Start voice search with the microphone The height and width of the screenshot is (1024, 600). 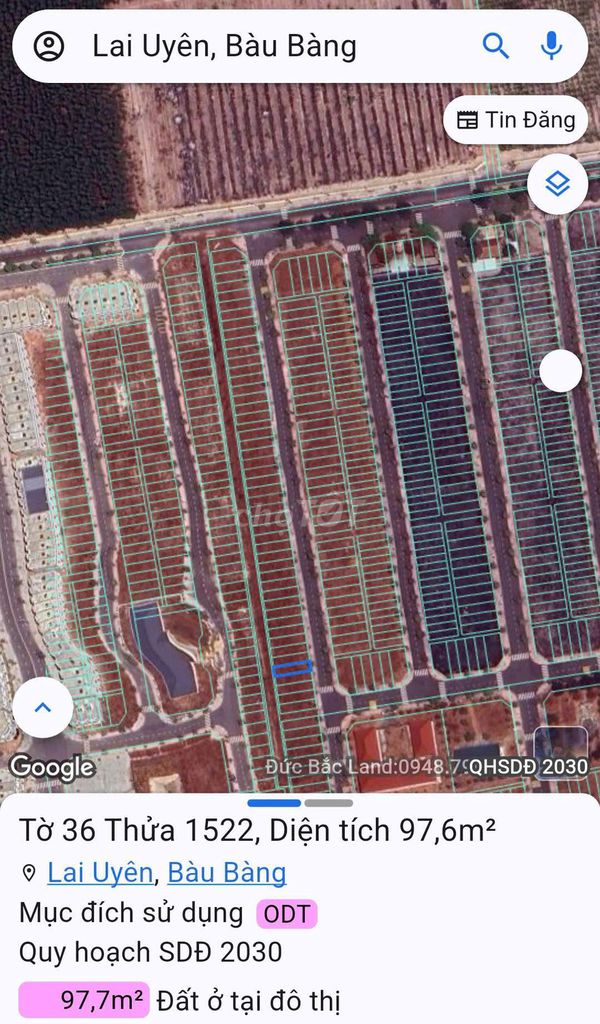tap(551, 45)
